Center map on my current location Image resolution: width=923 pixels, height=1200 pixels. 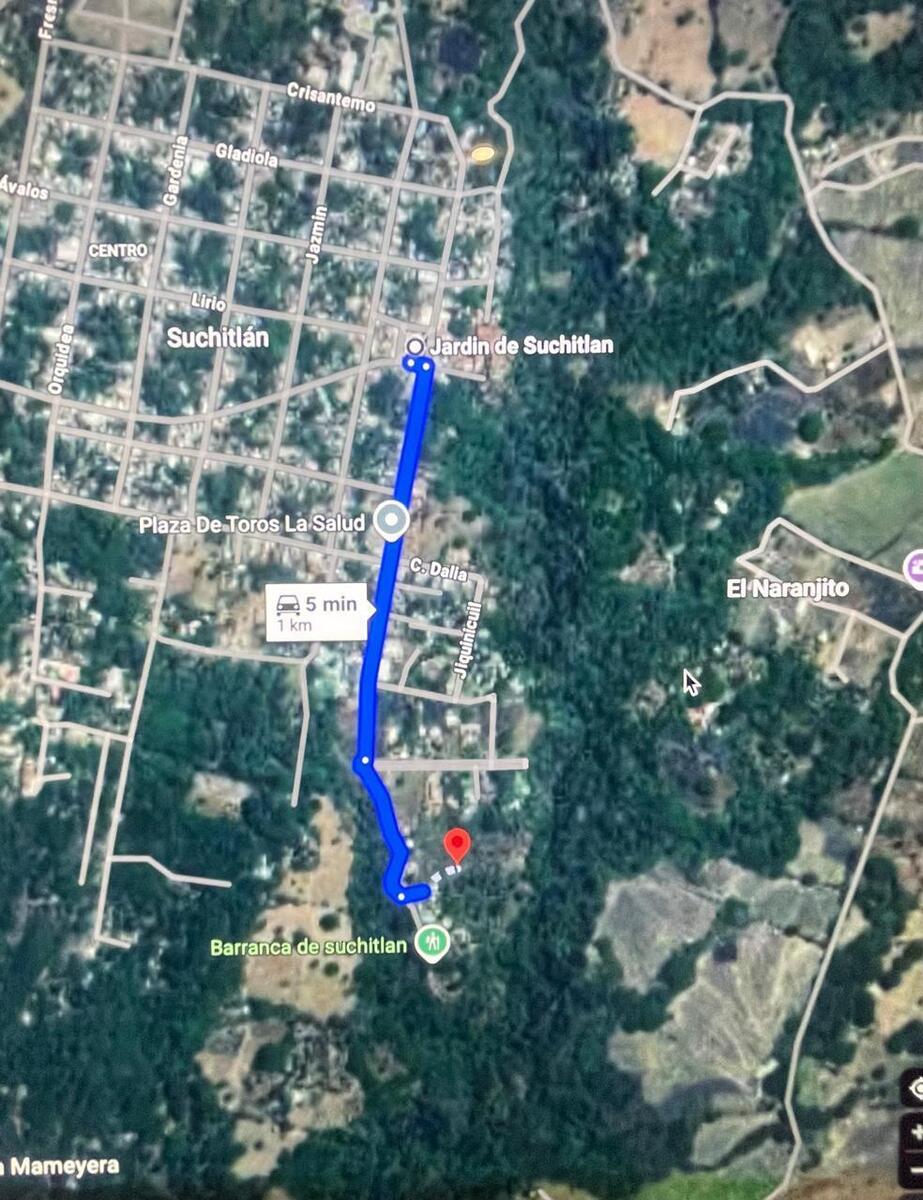click(915, 1088)
